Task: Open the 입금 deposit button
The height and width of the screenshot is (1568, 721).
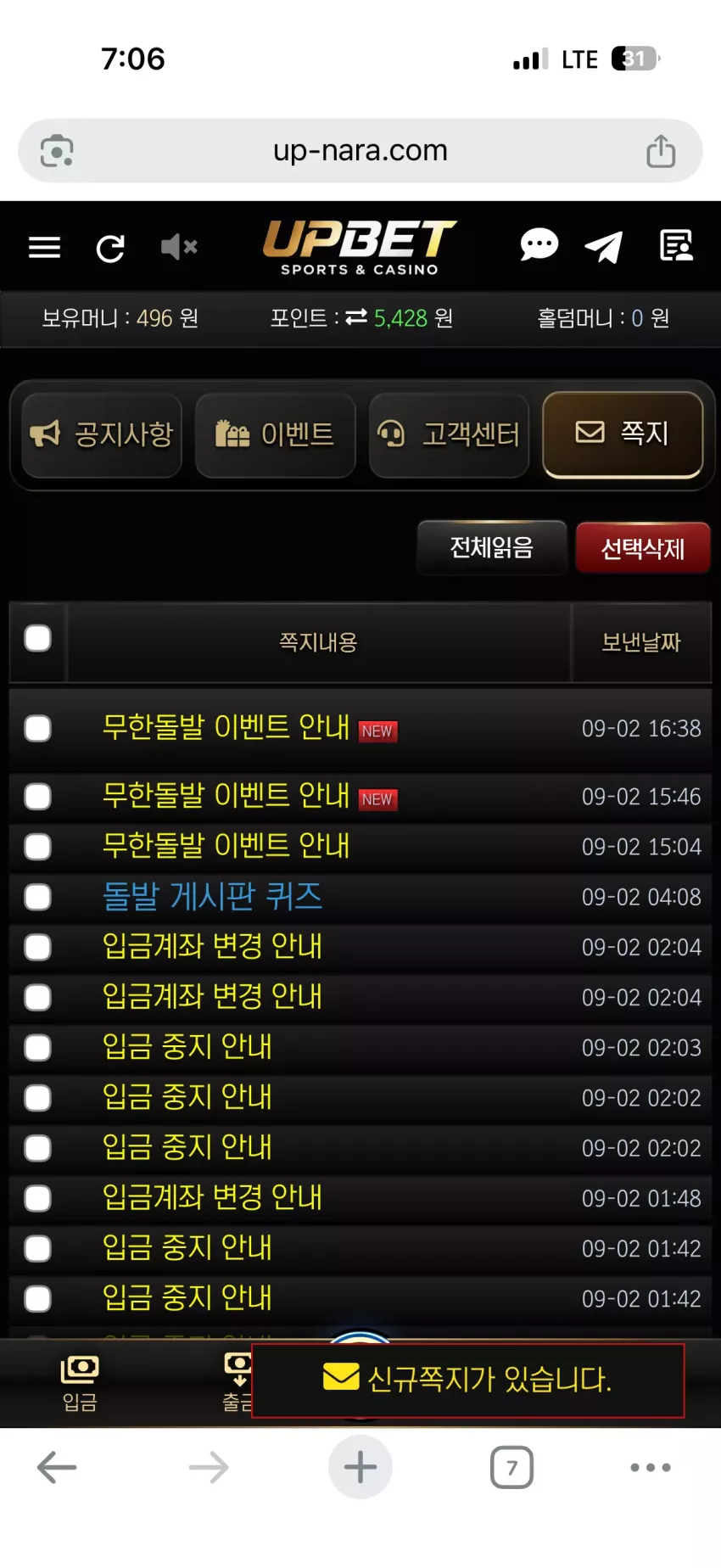Action: click(x=80, y=1382)
